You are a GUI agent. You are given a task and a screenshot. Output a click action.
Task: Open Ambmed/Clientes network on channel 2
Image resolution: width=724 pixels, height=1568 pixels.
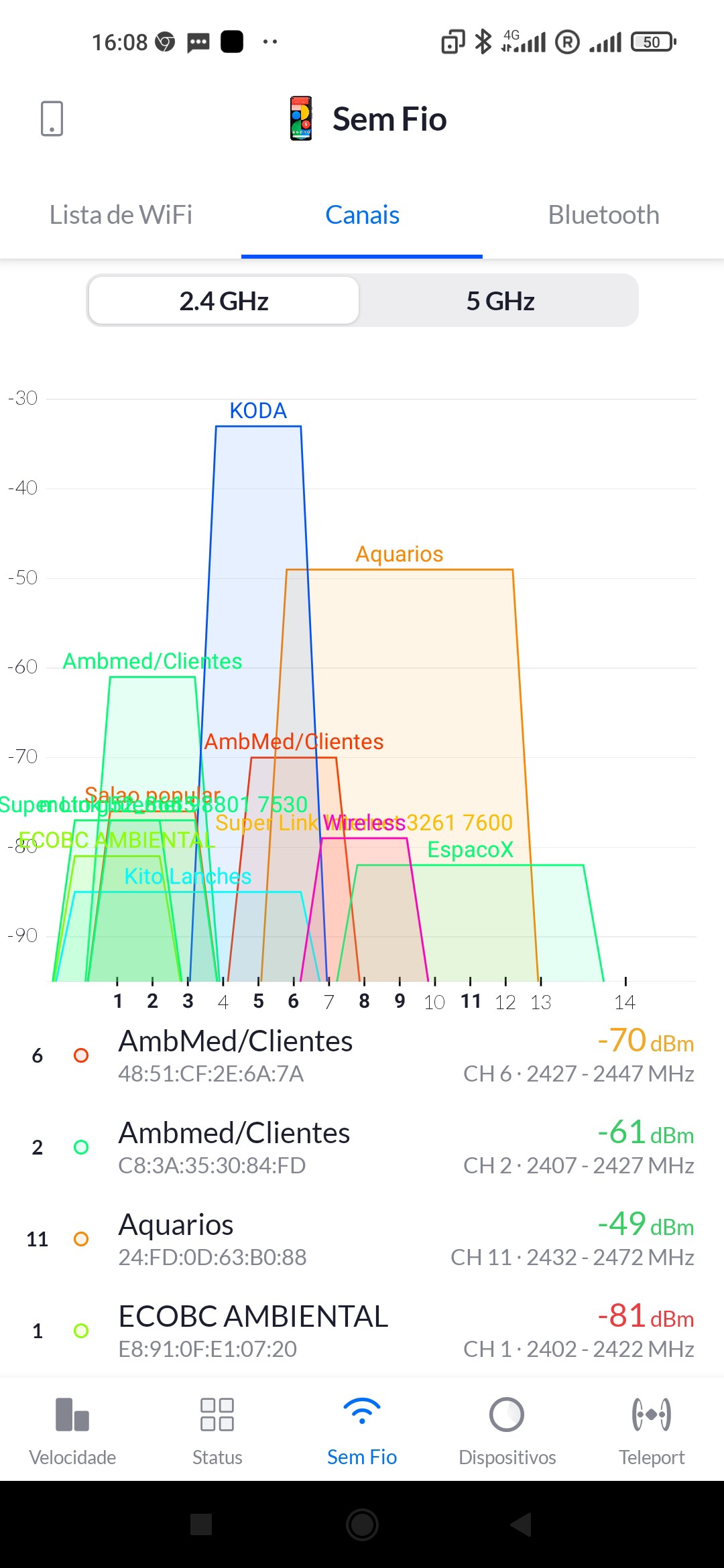[362, 1148]
